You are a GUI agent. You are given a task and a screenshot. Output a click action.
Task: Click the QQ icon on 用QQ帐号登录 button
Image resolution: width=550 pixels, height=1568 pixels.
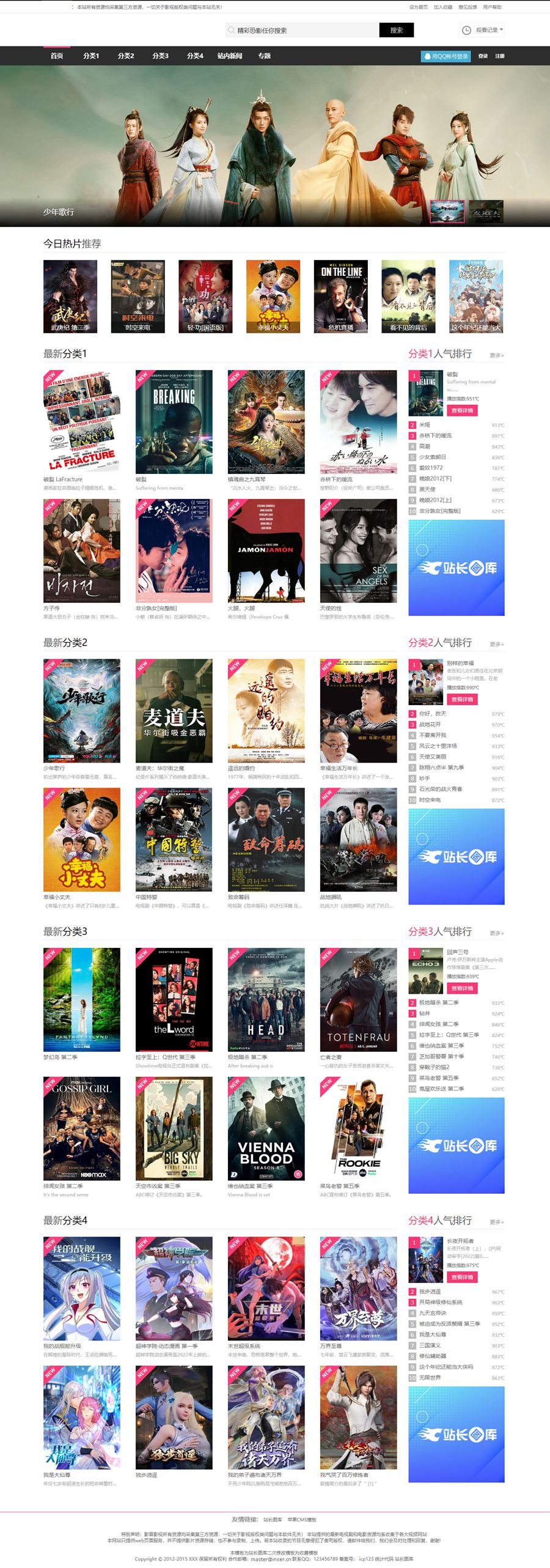click(x=428, y=55)
